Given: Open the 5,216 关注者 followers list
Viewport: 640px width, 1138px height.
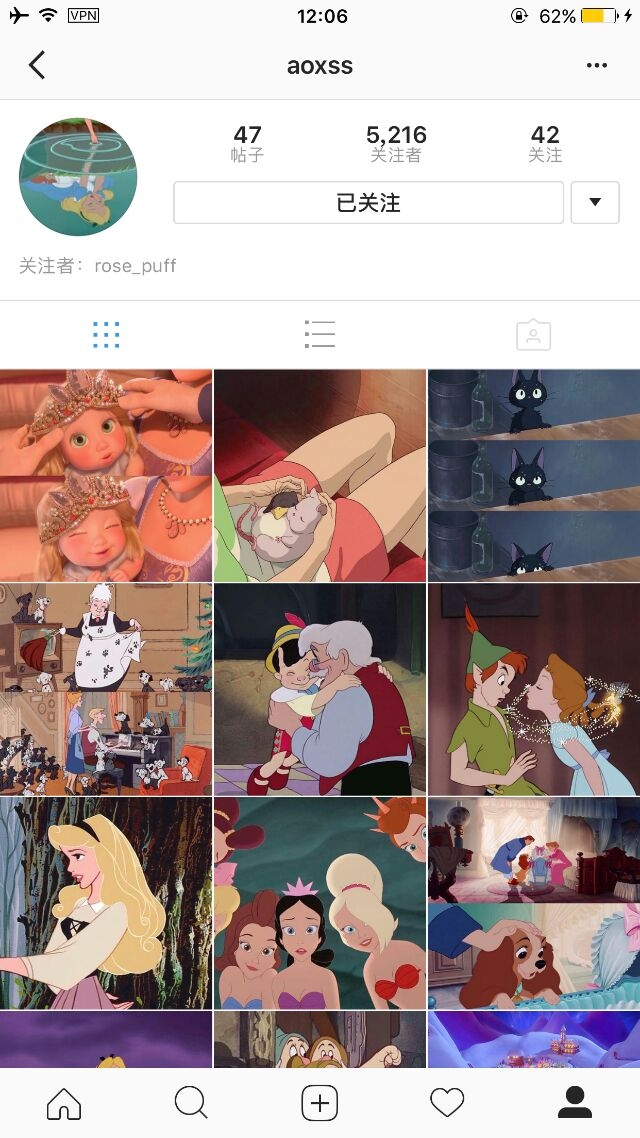Looking at the screenshot, I should click(x=395, y=143).
